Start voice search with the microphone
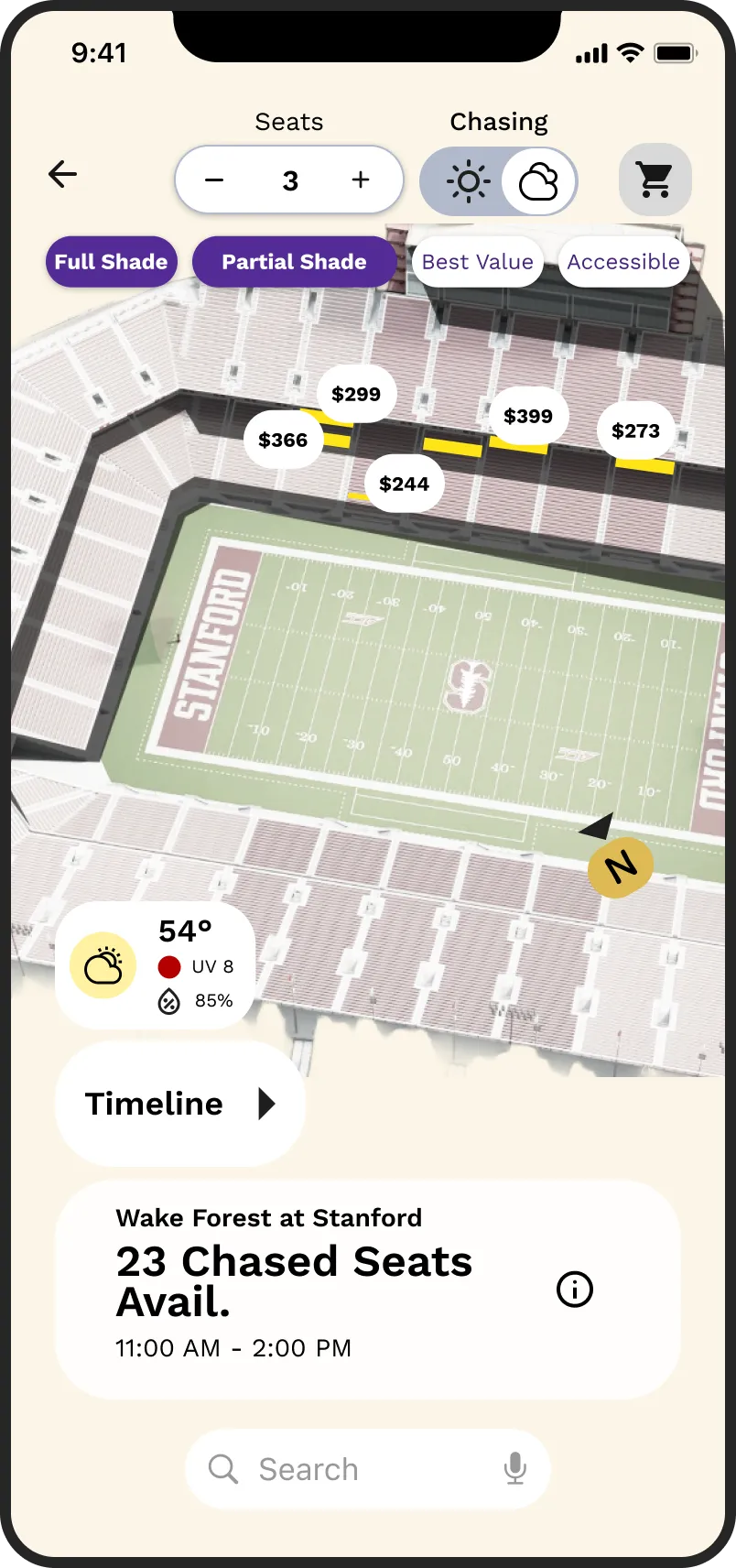This screenshot has width=736, height=1568. click(x=515, y=1469)
